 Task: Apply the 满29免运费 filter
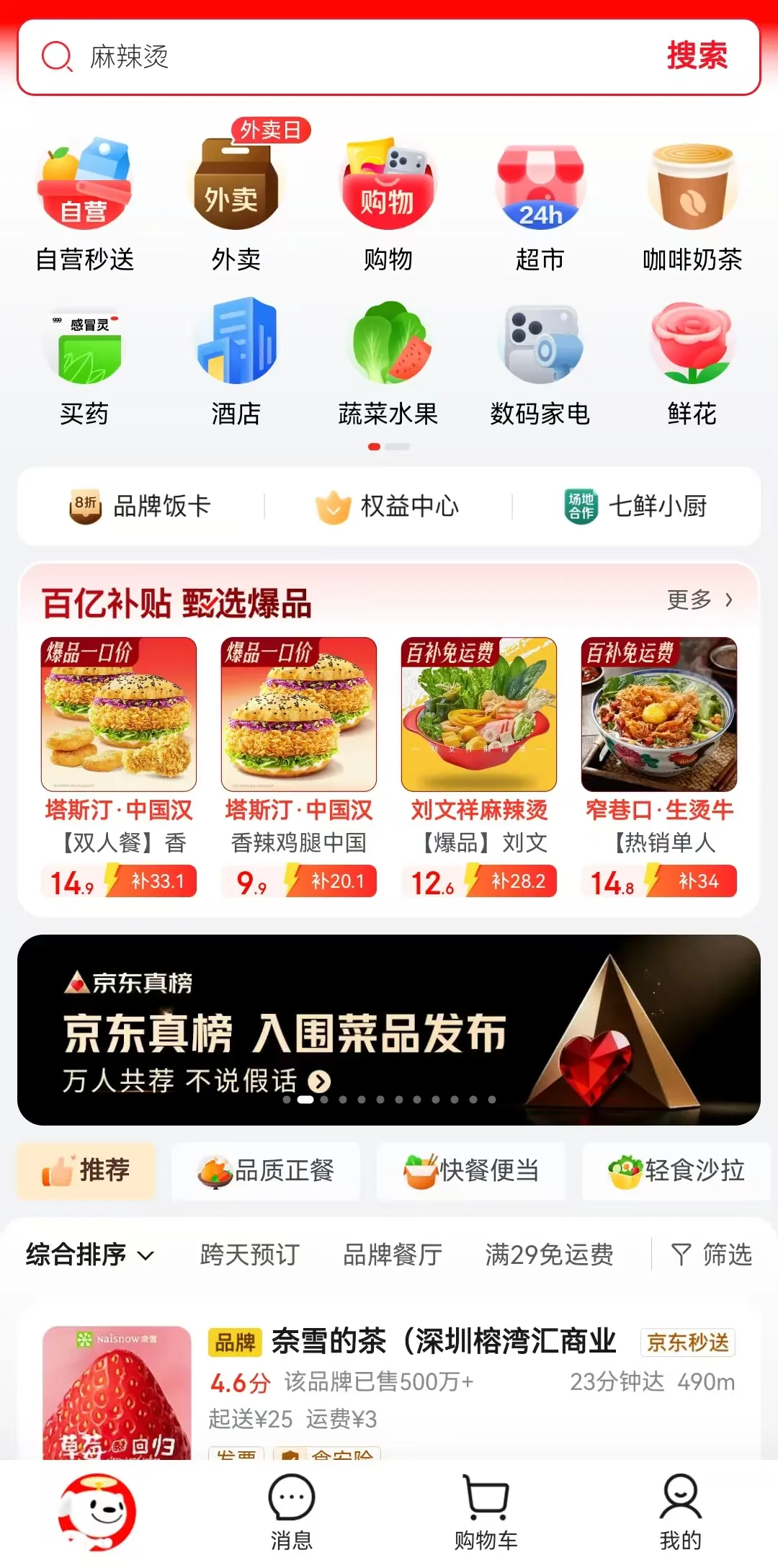(x=549, y=1255)
